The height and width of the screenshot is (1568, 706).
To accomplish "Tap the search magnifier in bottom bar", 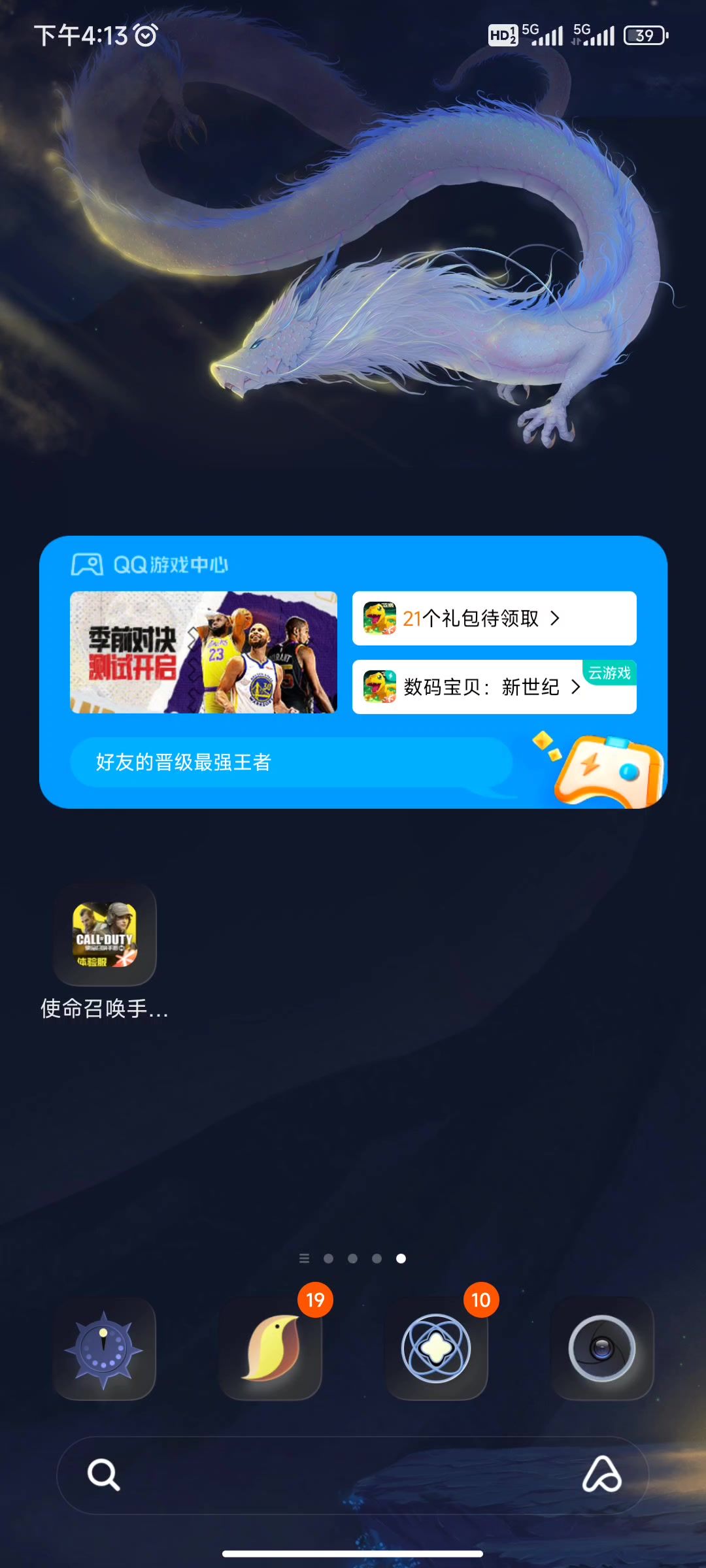I will pos(103,1475).
